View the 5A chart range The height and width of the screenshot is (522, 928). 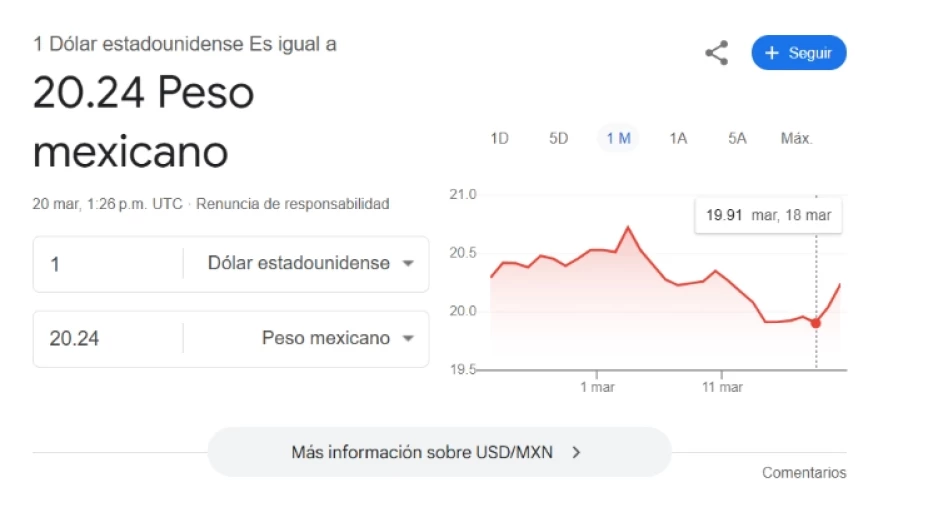pyautogui.click(x=737, y=139)
